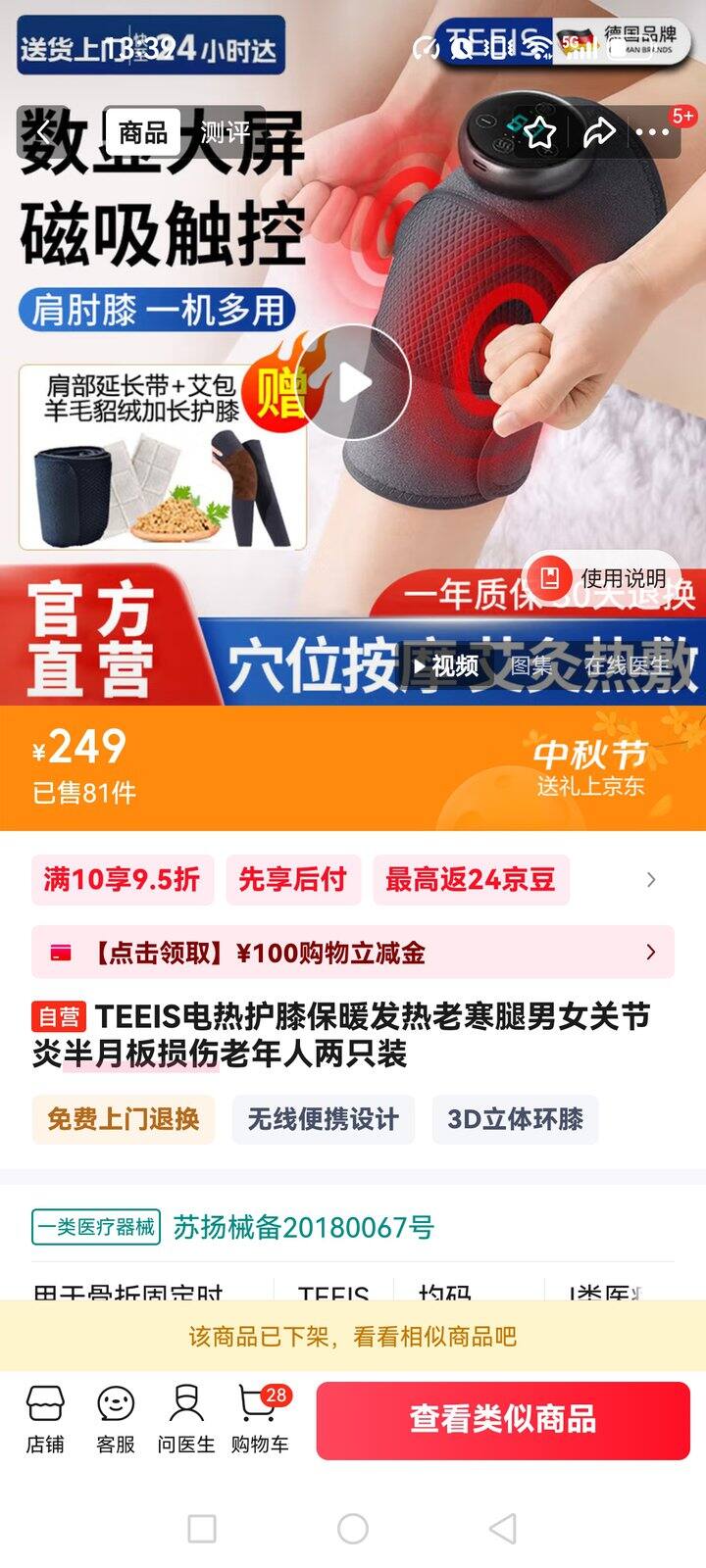Share this product
This screenshot has width=706, height=1568.
point(598,132)
